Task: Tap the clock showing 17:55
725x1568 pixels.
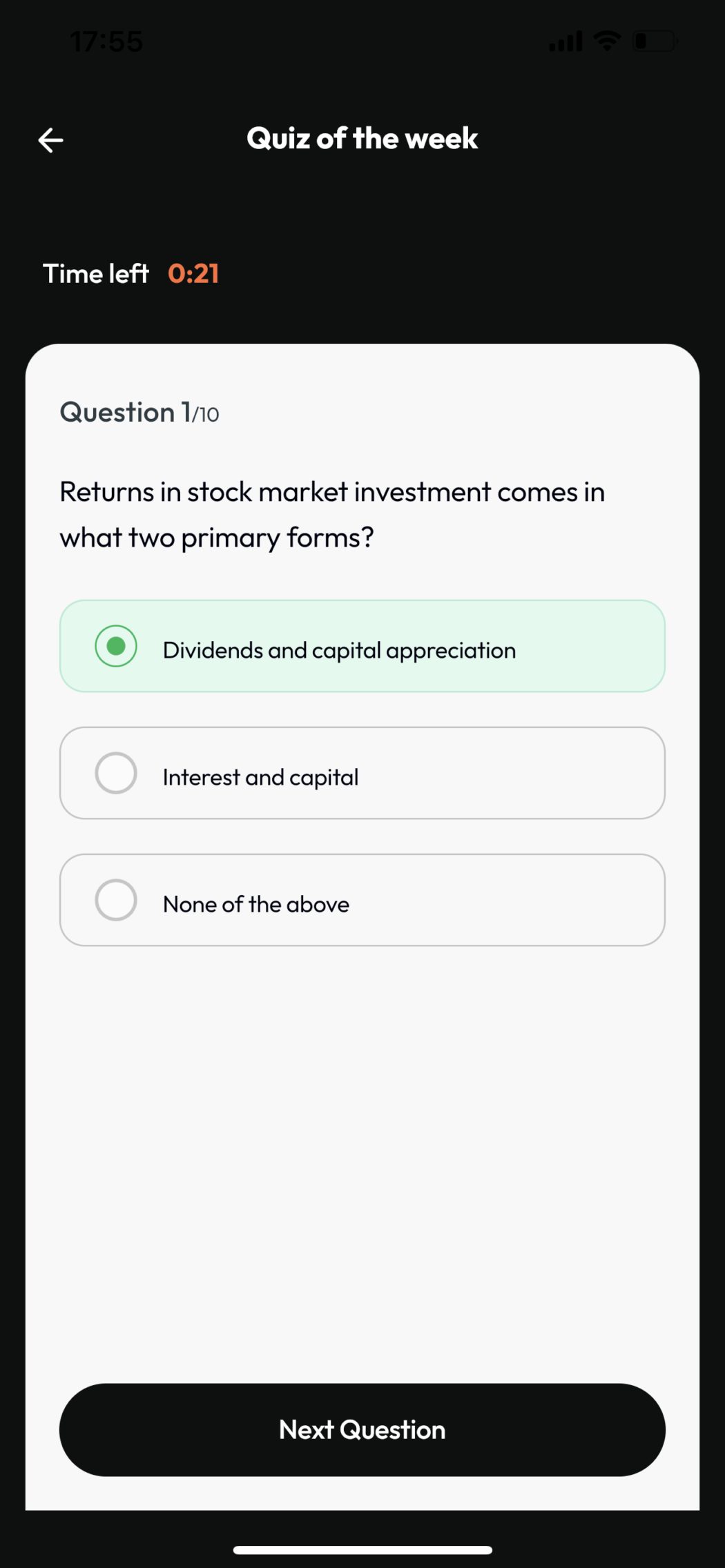Action: point(107,40)
